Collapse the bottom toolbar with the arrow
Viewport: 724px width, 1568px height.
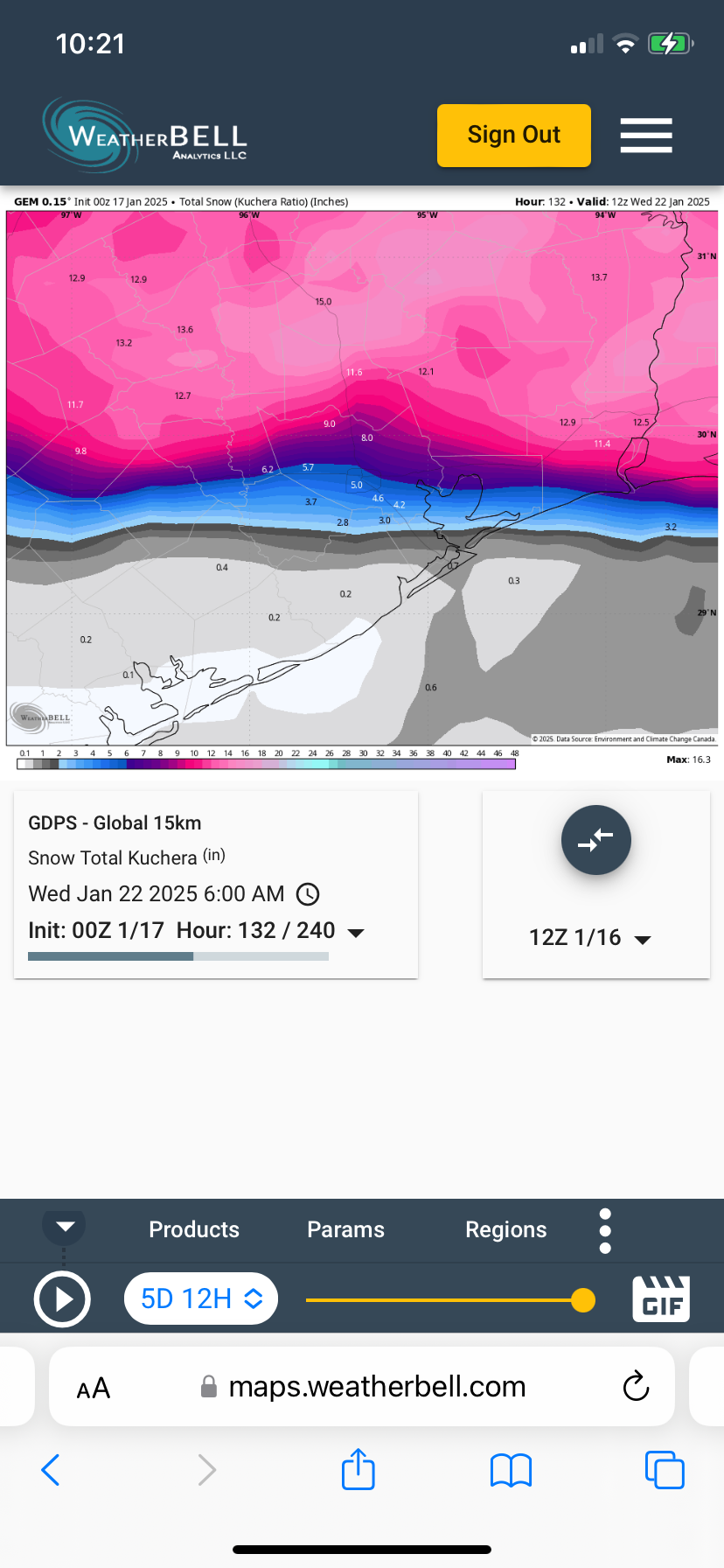65,1226
